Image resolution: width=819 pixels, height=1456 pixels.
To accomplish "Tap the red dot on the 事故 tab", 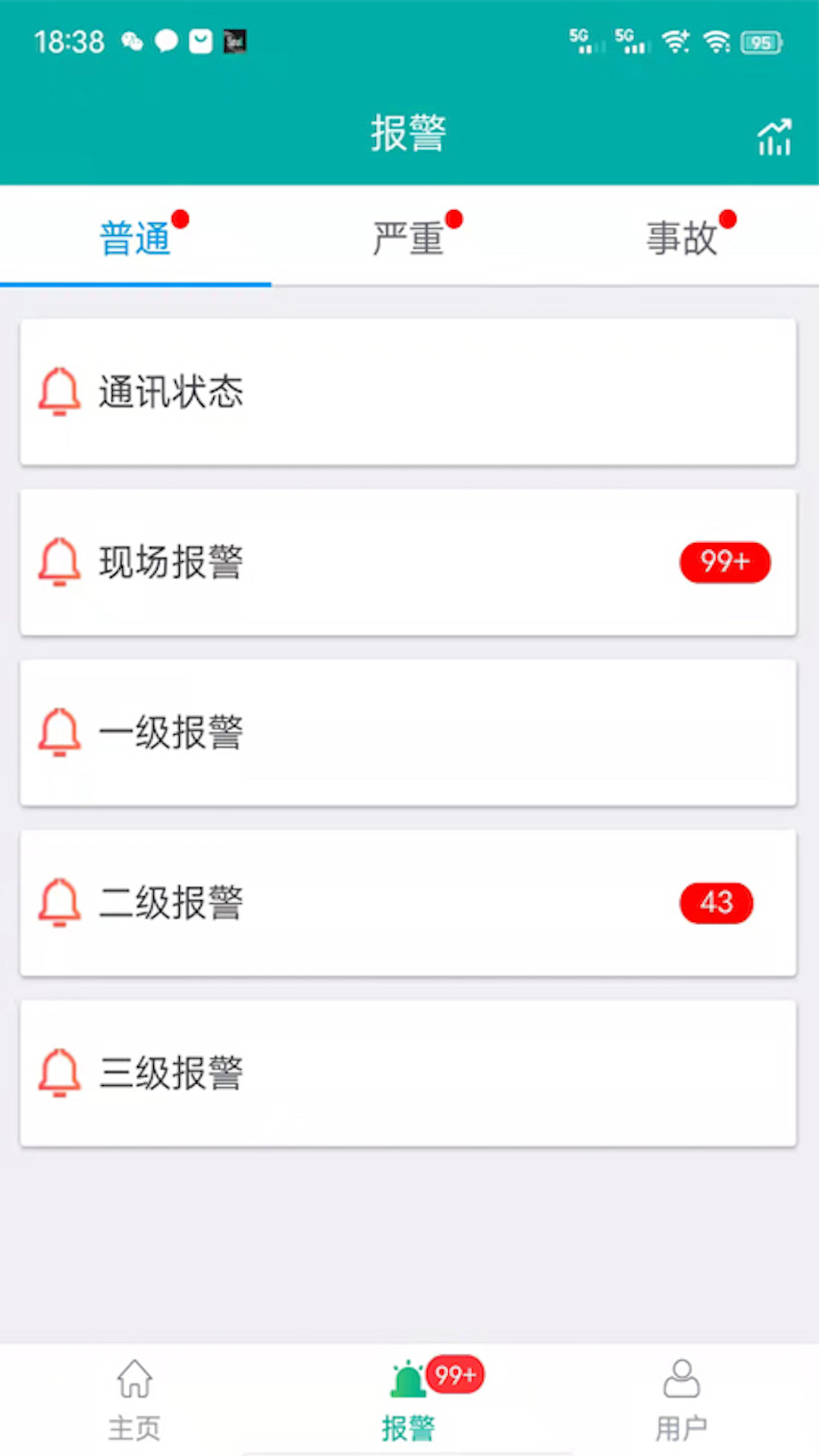I will pos(728,219).
